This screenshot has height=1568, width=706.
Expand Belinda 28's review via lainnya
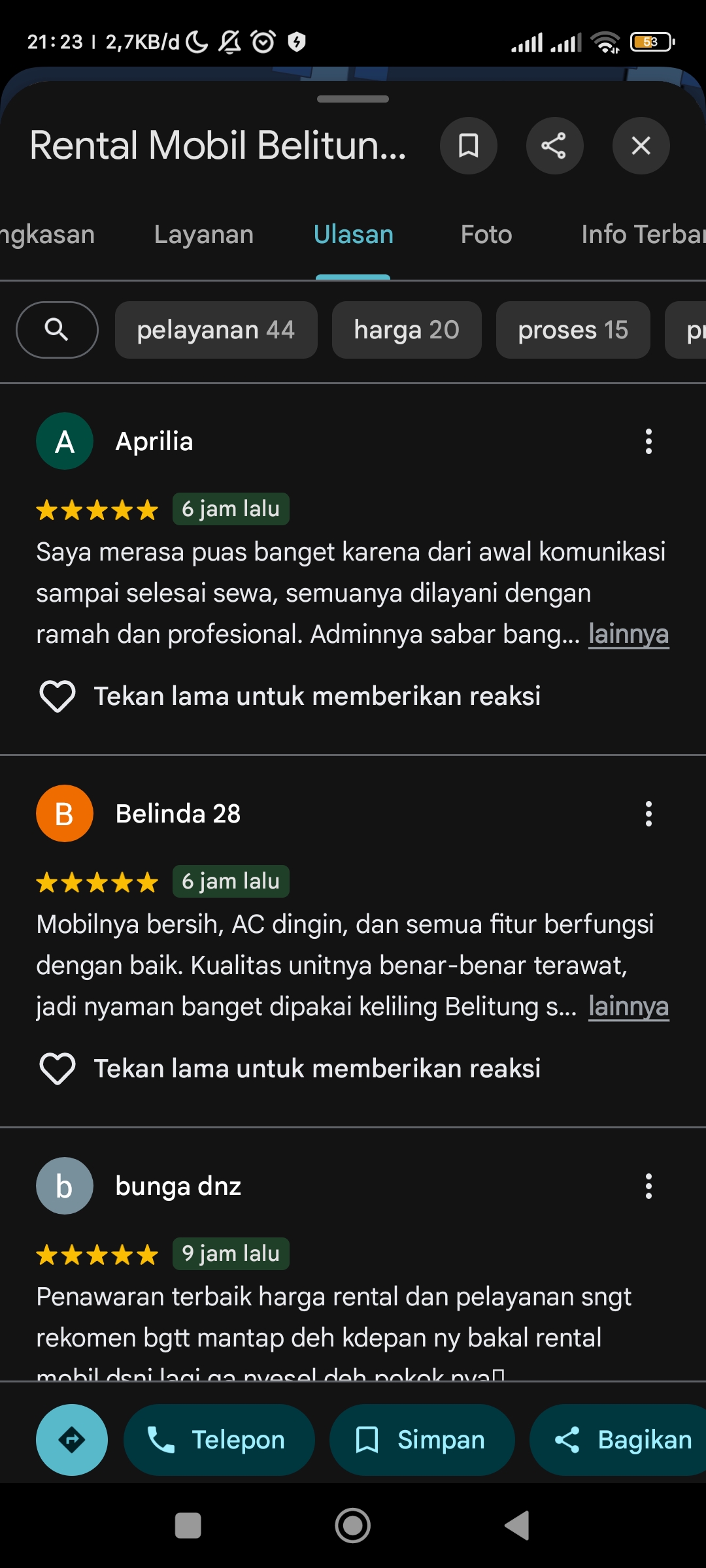pos(628,1006)
